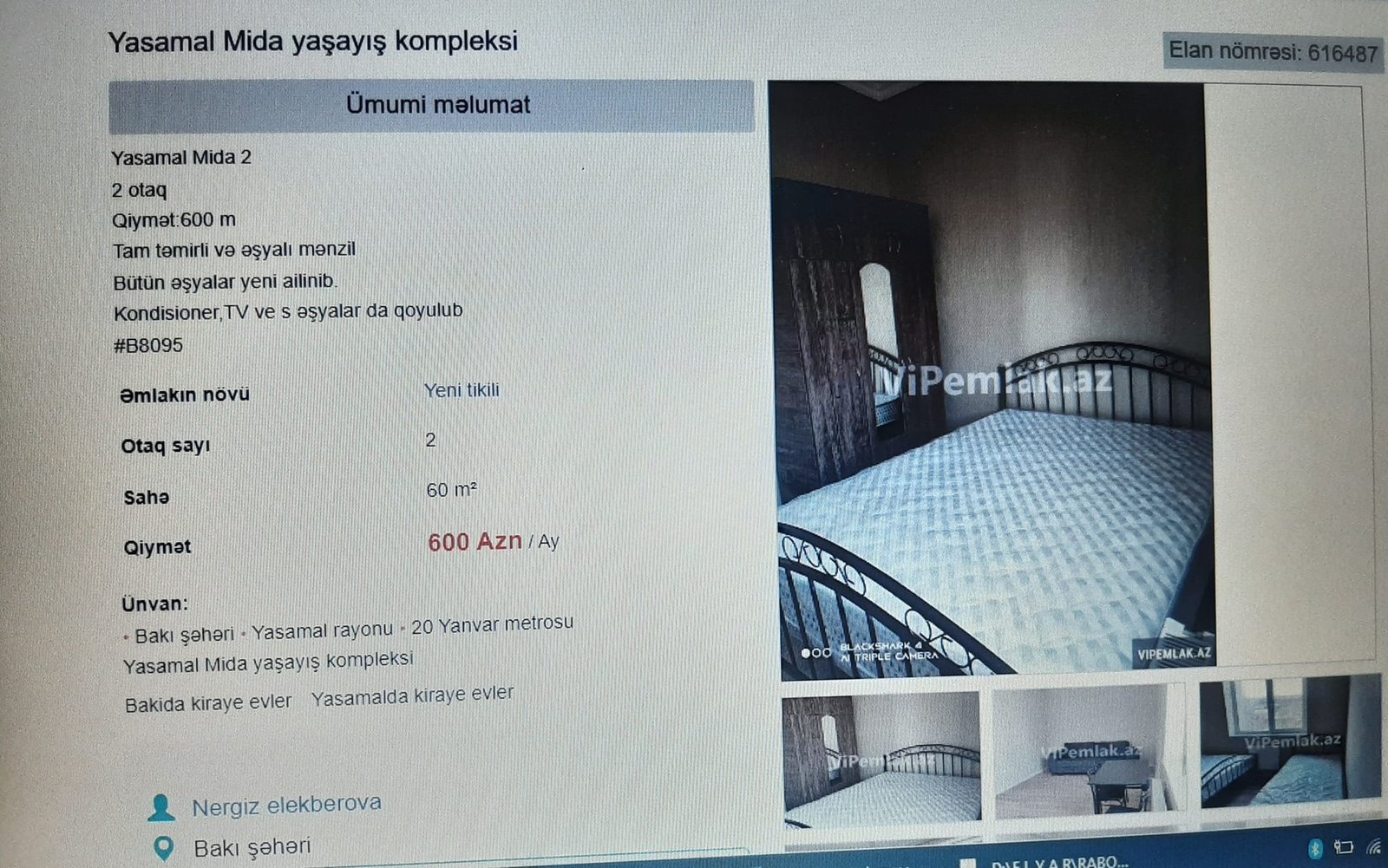Image resolution: width=1388 pixels, height=868 pixels.
Task: Open the 20 Yanvar metrosu link
Action: point(492,624)
